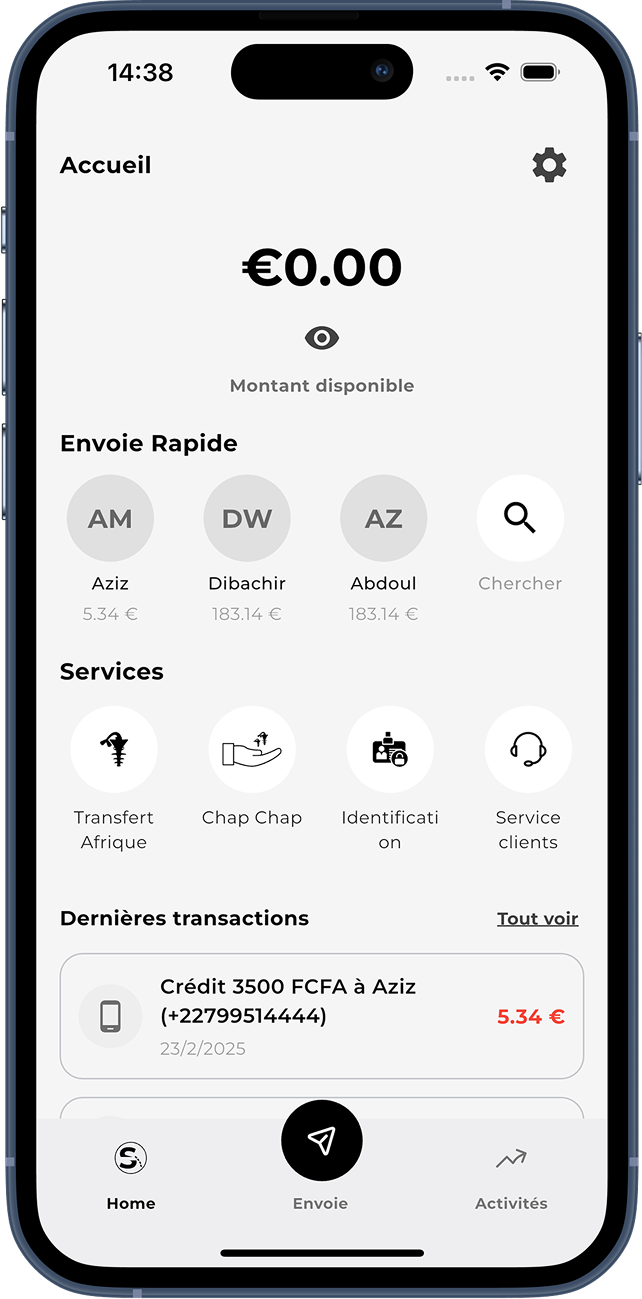The height and width of the screenshot is (1299, 642).
Task: View all transactions via Tout voir
Action: [x=537, y=919]
